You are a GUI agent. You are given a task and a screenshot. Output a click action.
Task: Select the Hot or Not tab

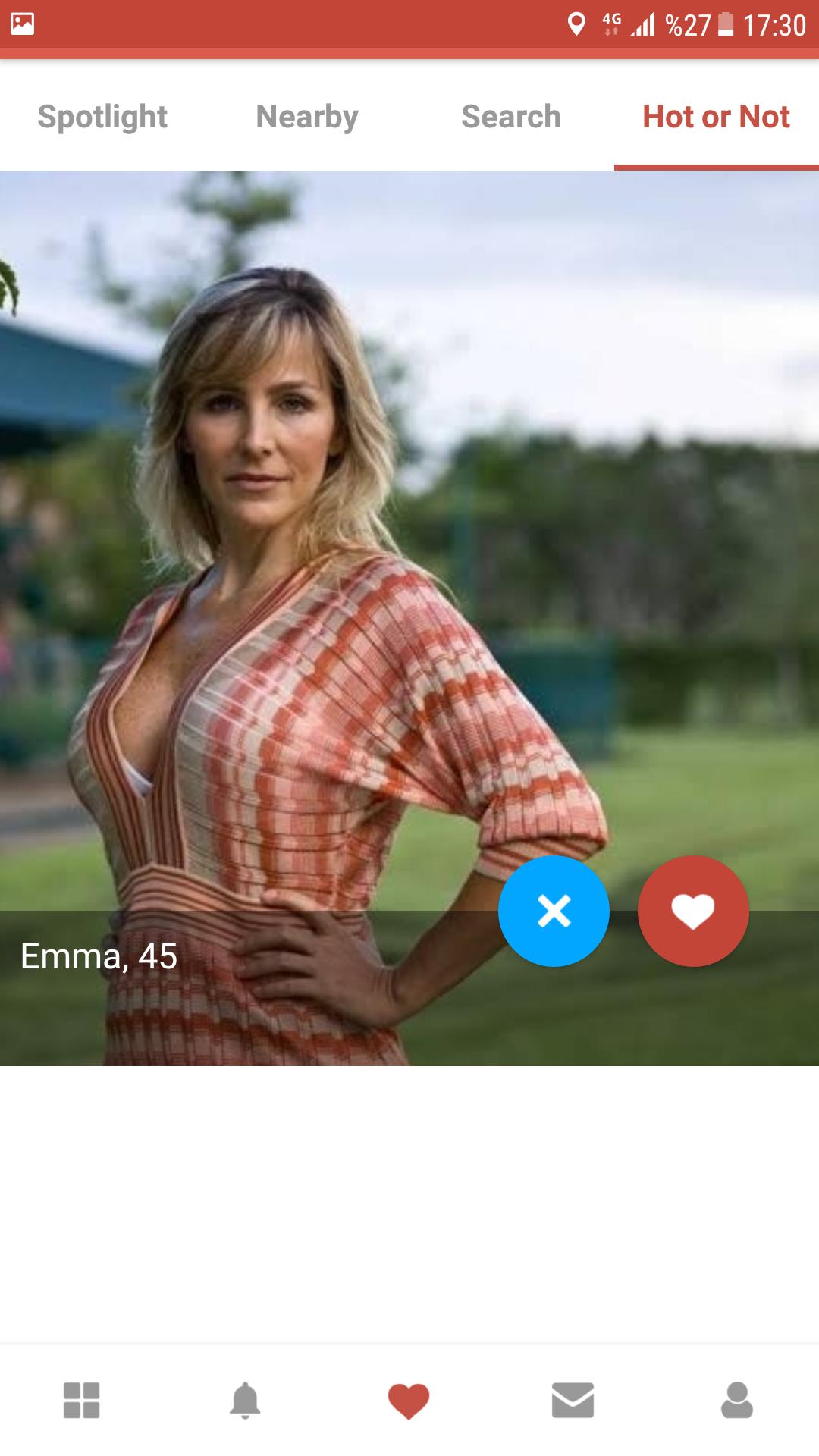pyautogui.click(x=717, y=117)
